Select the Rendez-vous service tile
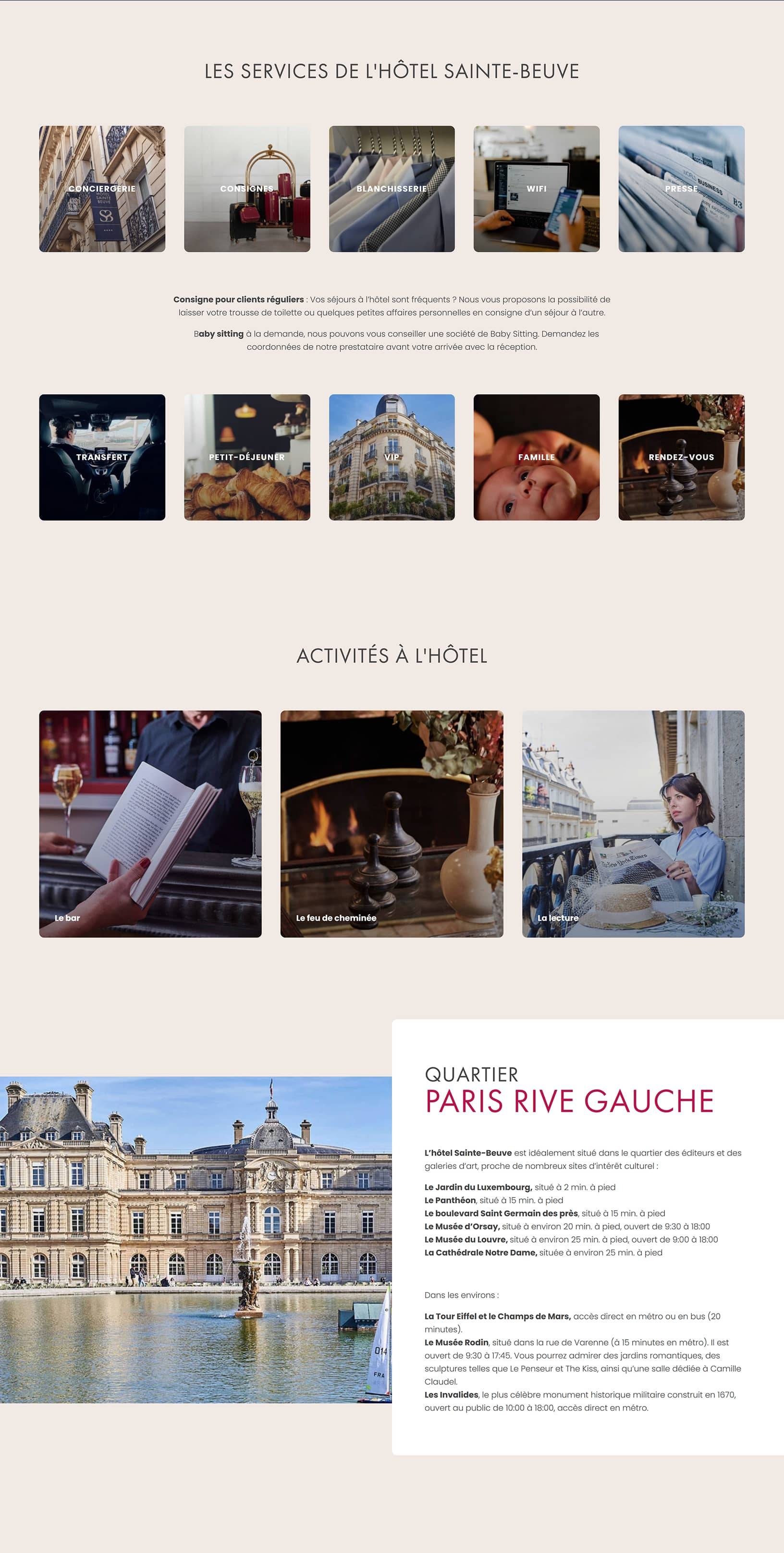 click(x=681, y=457)
